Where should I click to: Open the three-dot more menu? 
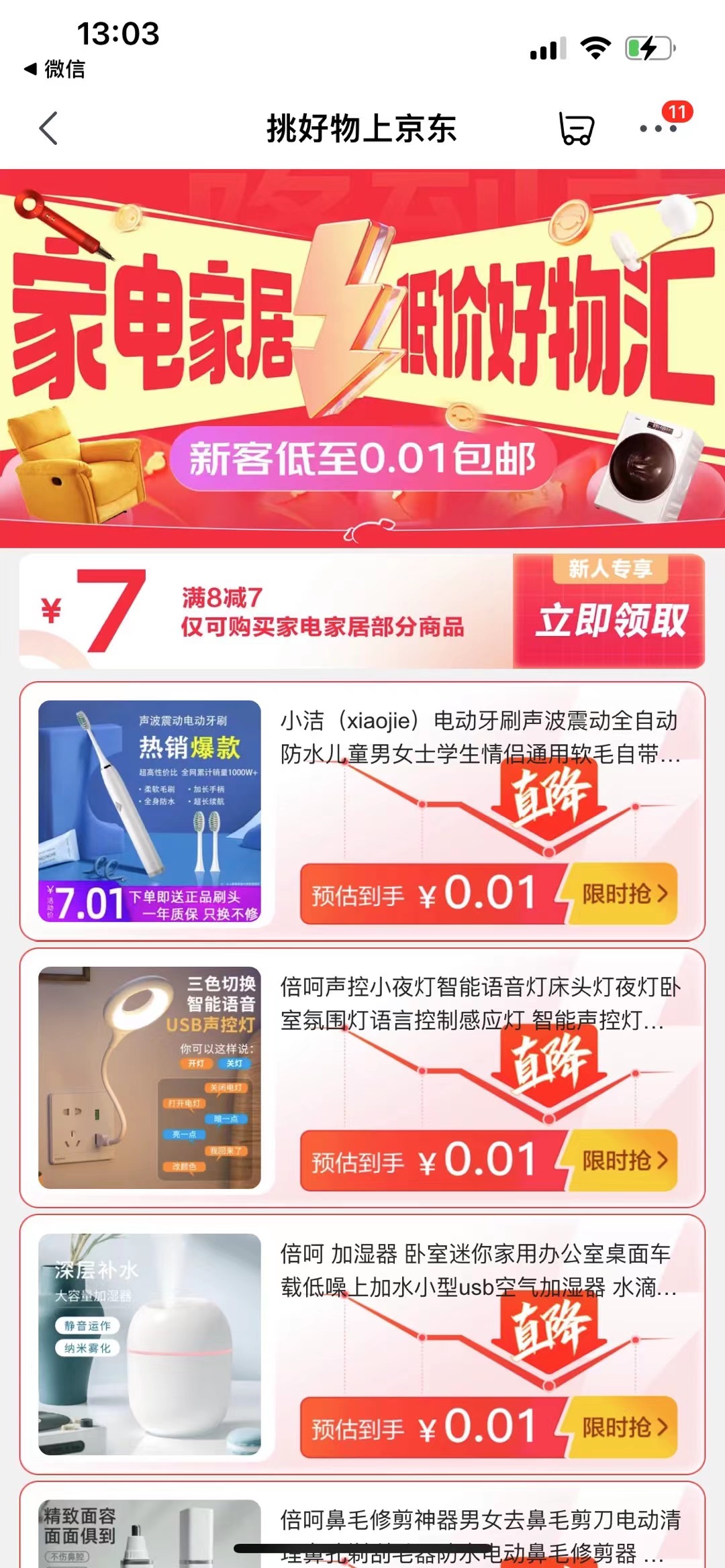tap(658, 128)
